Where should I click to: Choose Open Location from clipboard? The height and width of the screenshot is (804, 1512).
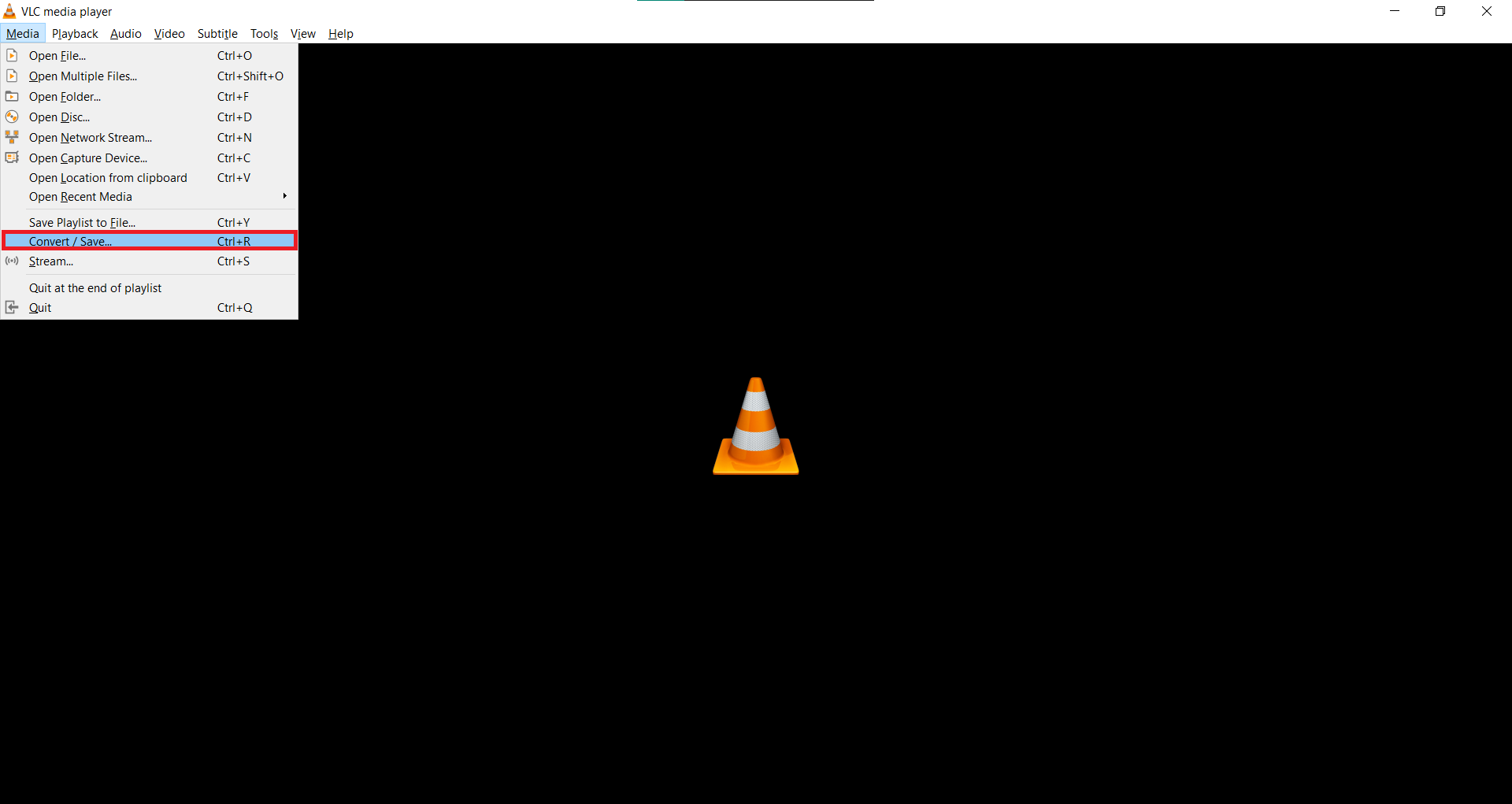click(x=108, y=178)
